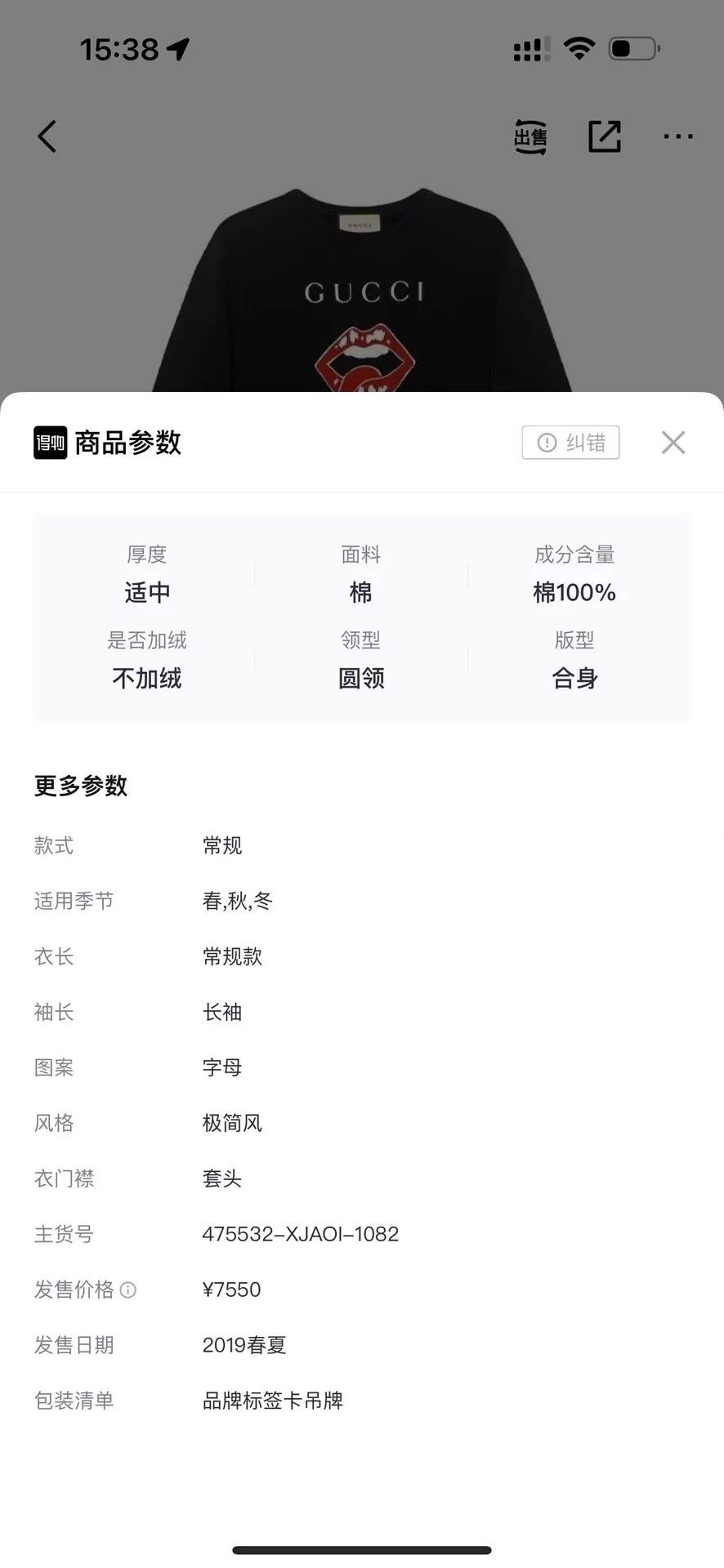Go back with the top-left arrow
724x1568 pixels.
(x=47, y=136)
